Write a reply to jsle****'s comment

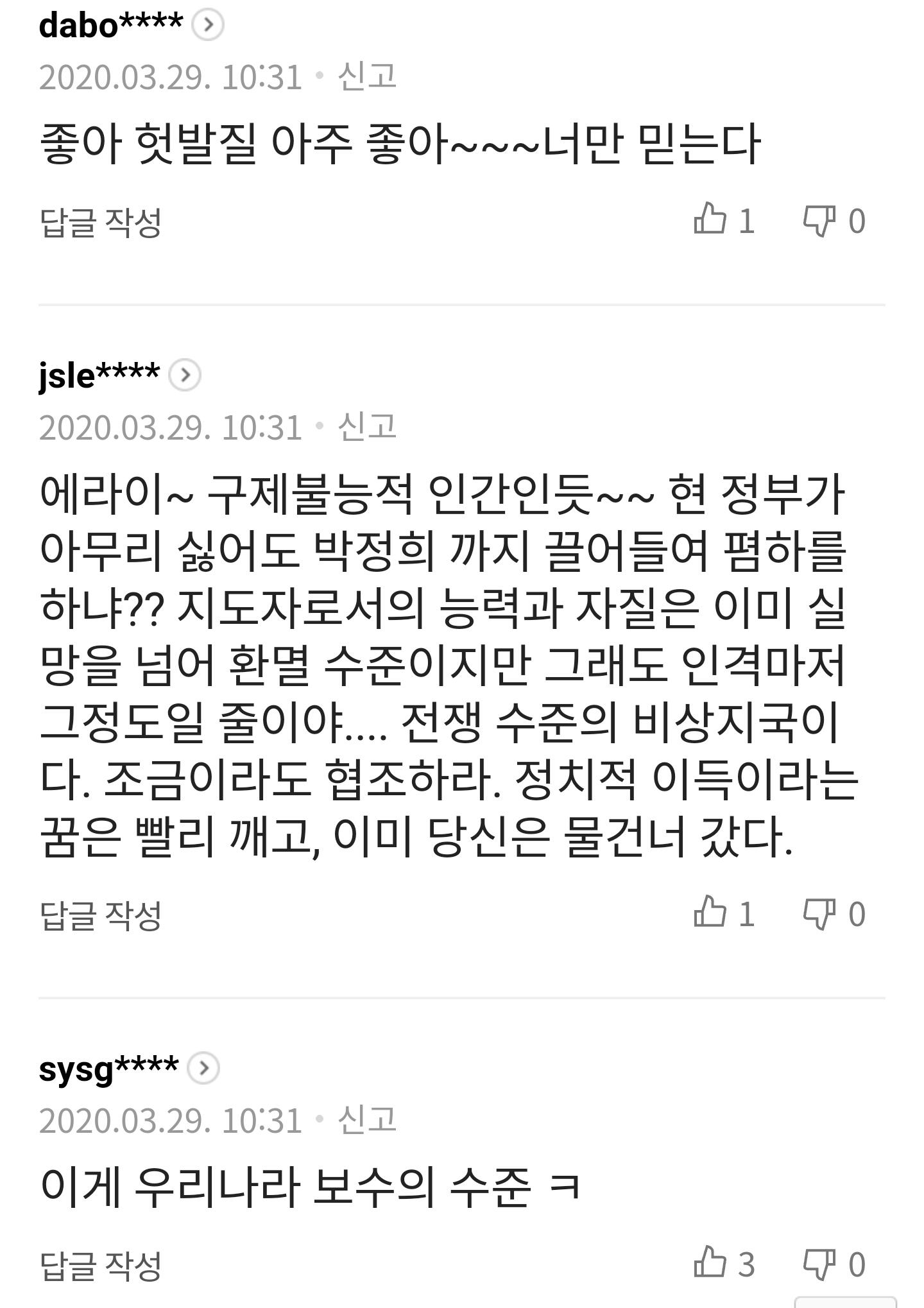(x=100, y=915)
